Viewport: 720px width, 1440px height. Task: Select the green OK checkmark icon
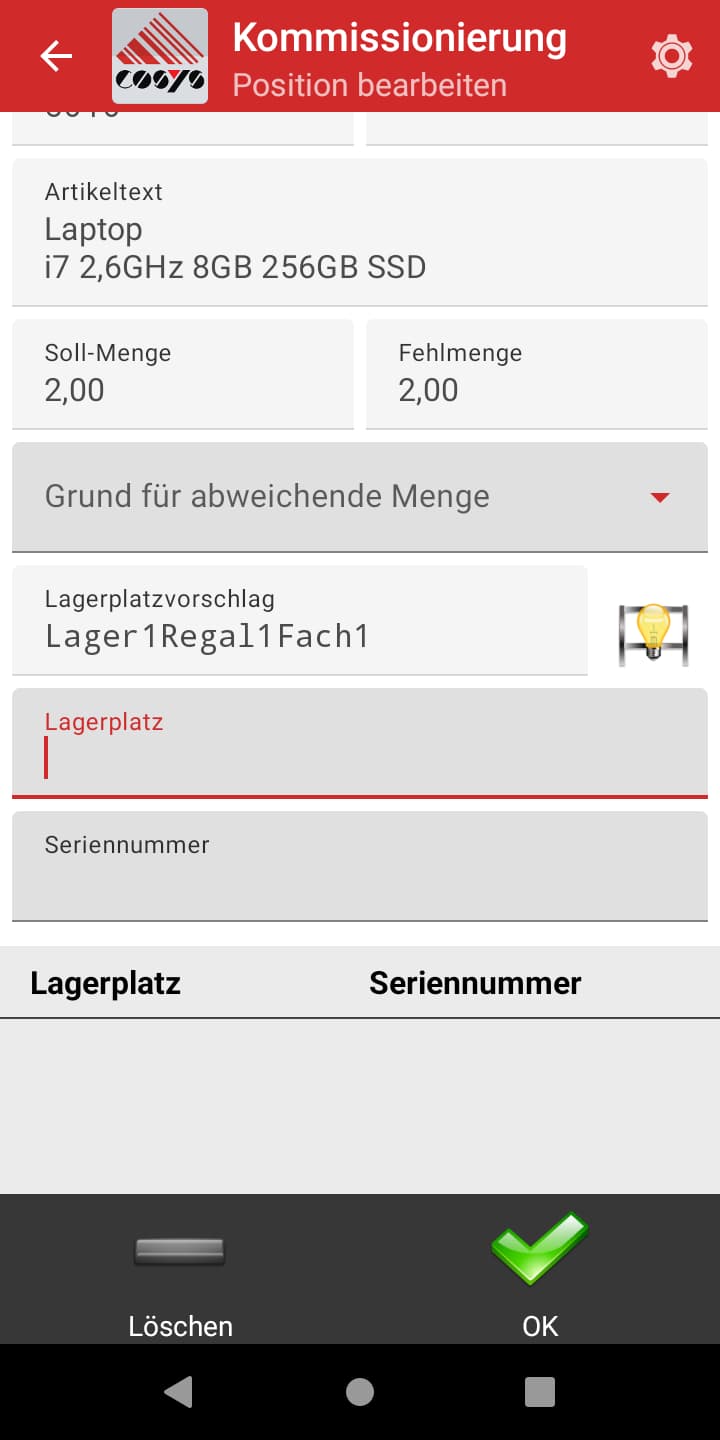pos(539,1247)
